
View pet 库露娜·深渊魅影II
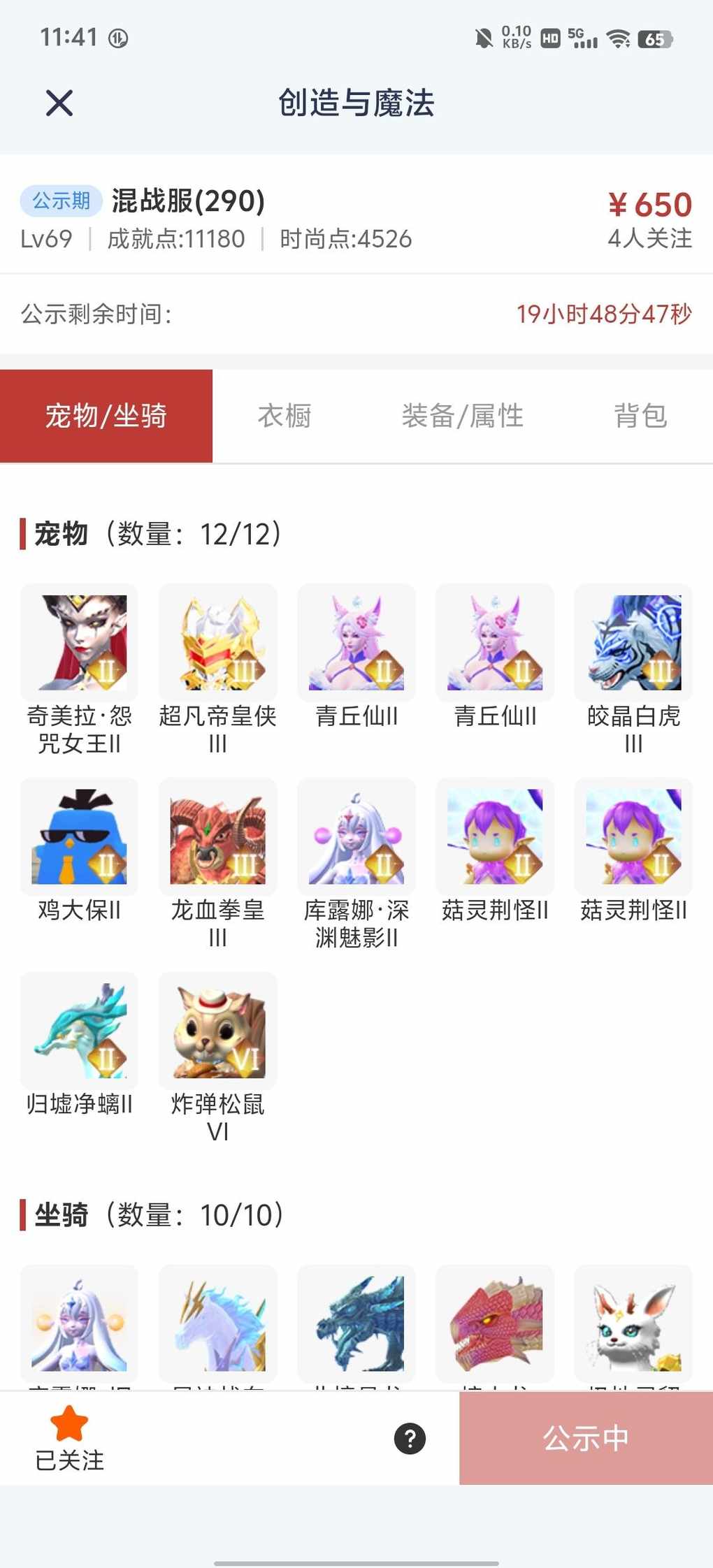coord(356,837)
